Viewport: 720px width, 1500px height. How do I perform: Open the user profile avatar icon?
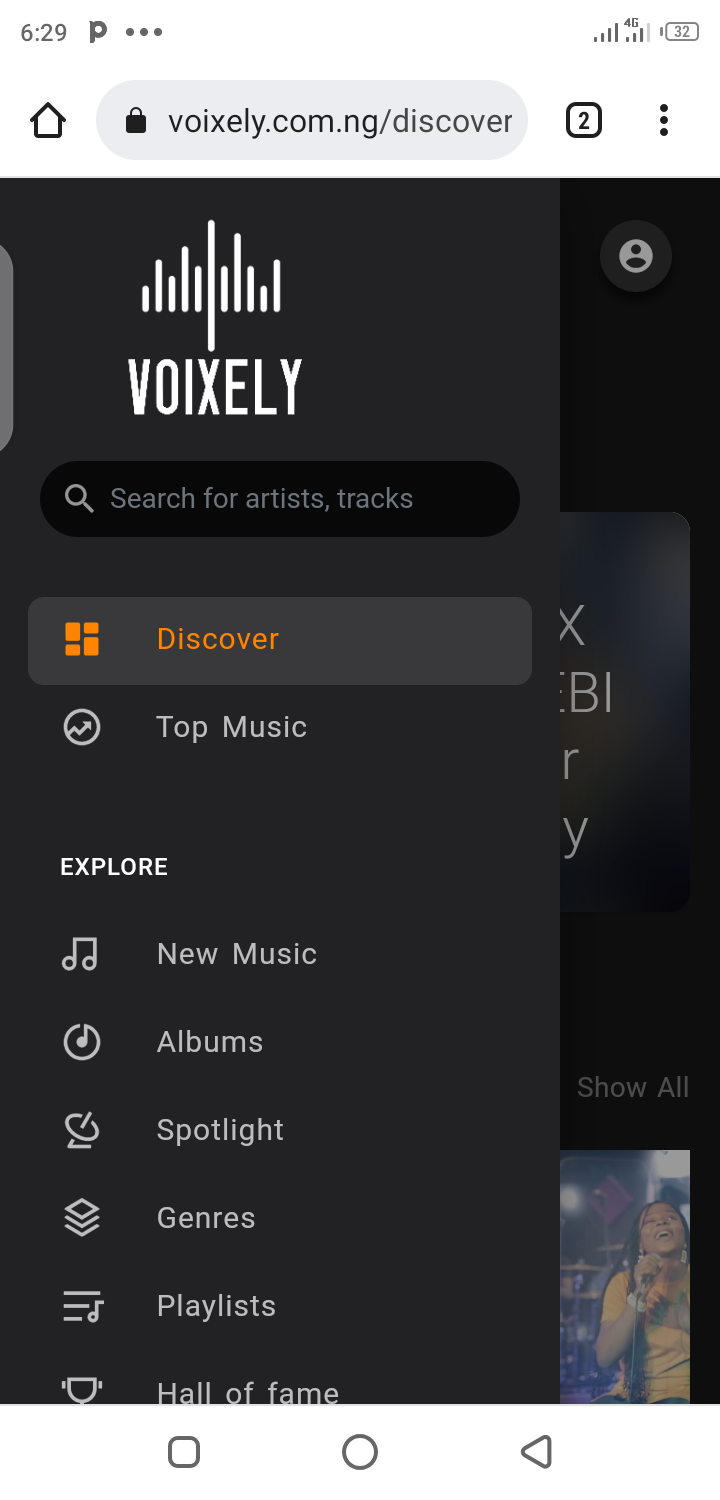(635, 256)
